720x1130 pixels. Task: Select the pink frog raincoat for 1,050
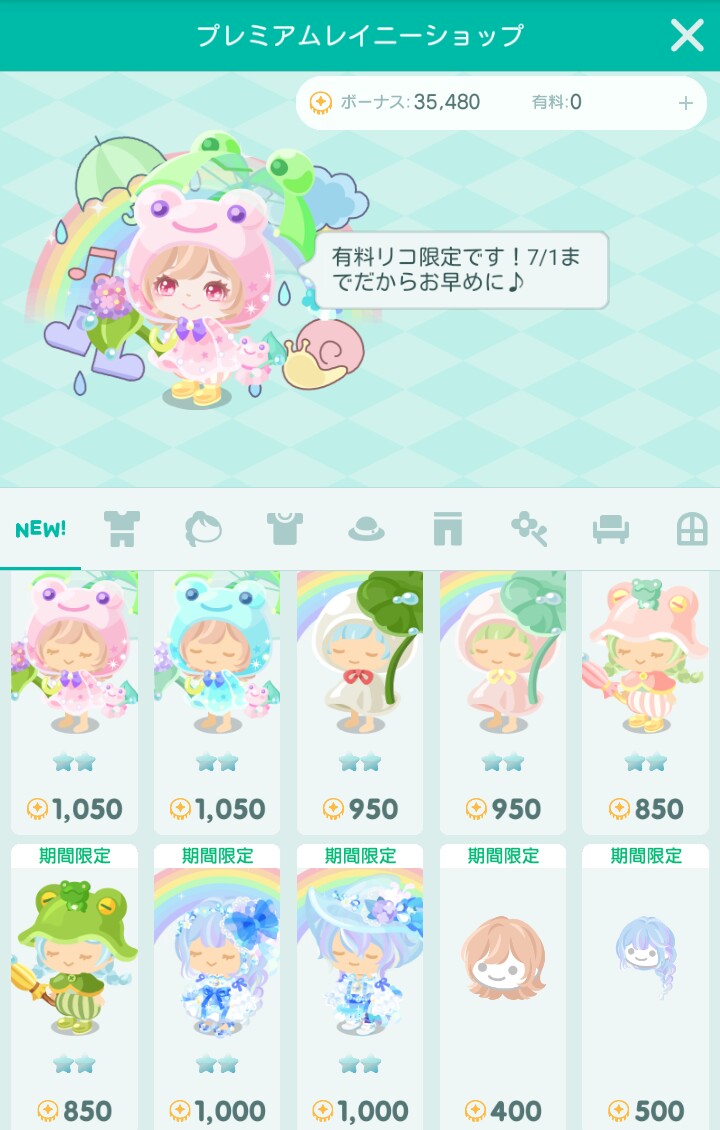pos(75,700)
